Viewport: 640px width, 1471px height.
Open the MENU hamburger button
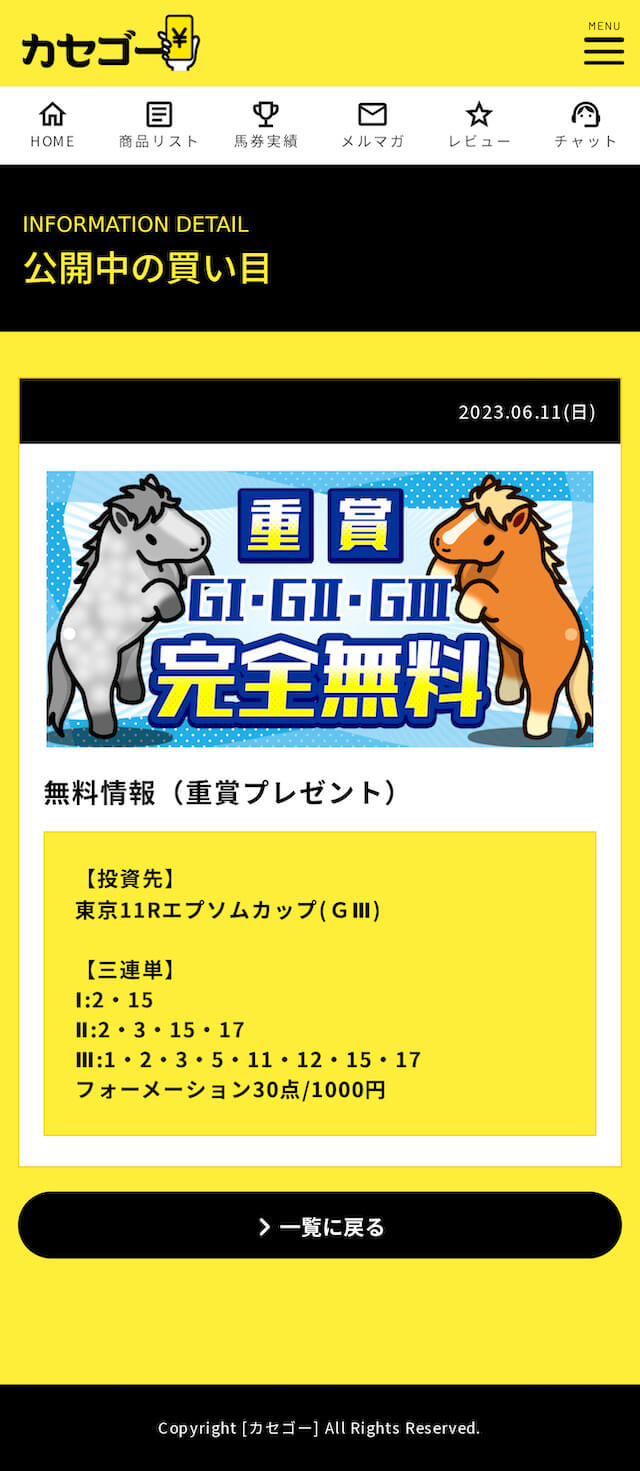click(604, 43)
